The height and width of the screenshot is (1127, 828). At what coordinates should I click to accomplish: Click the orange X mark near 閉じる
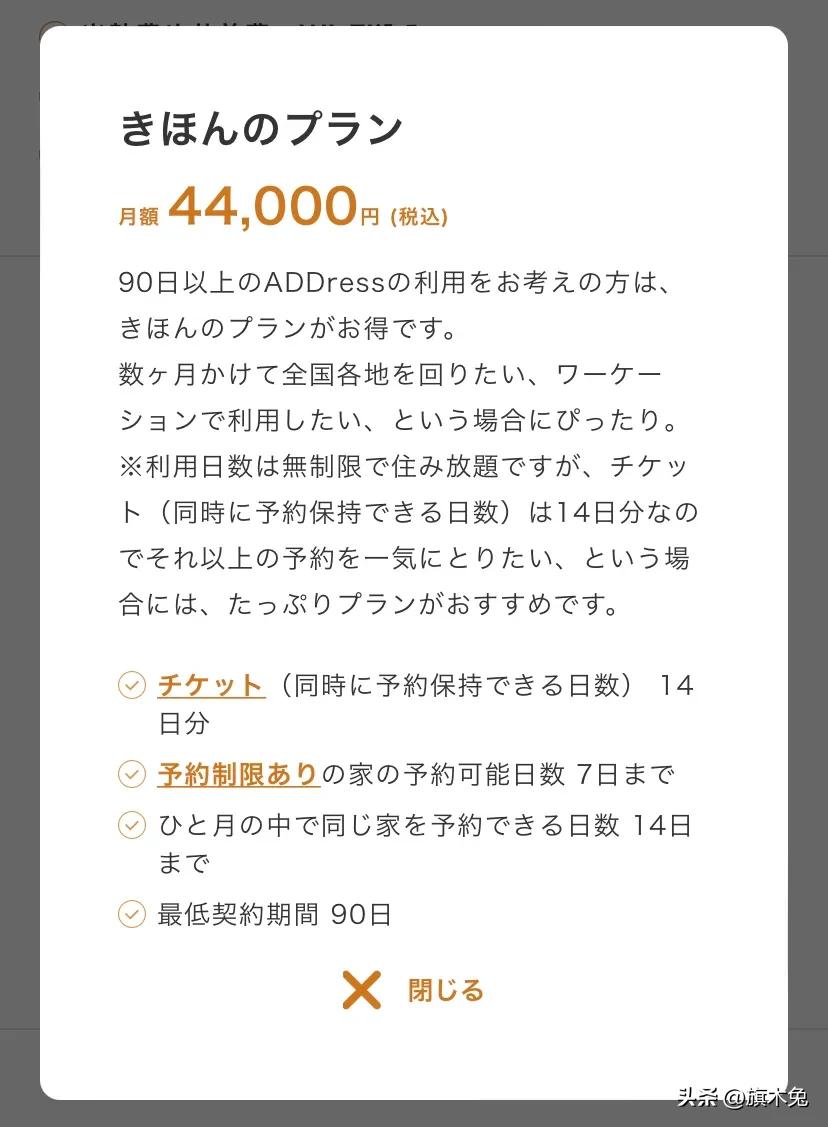(x=360, y=990)
